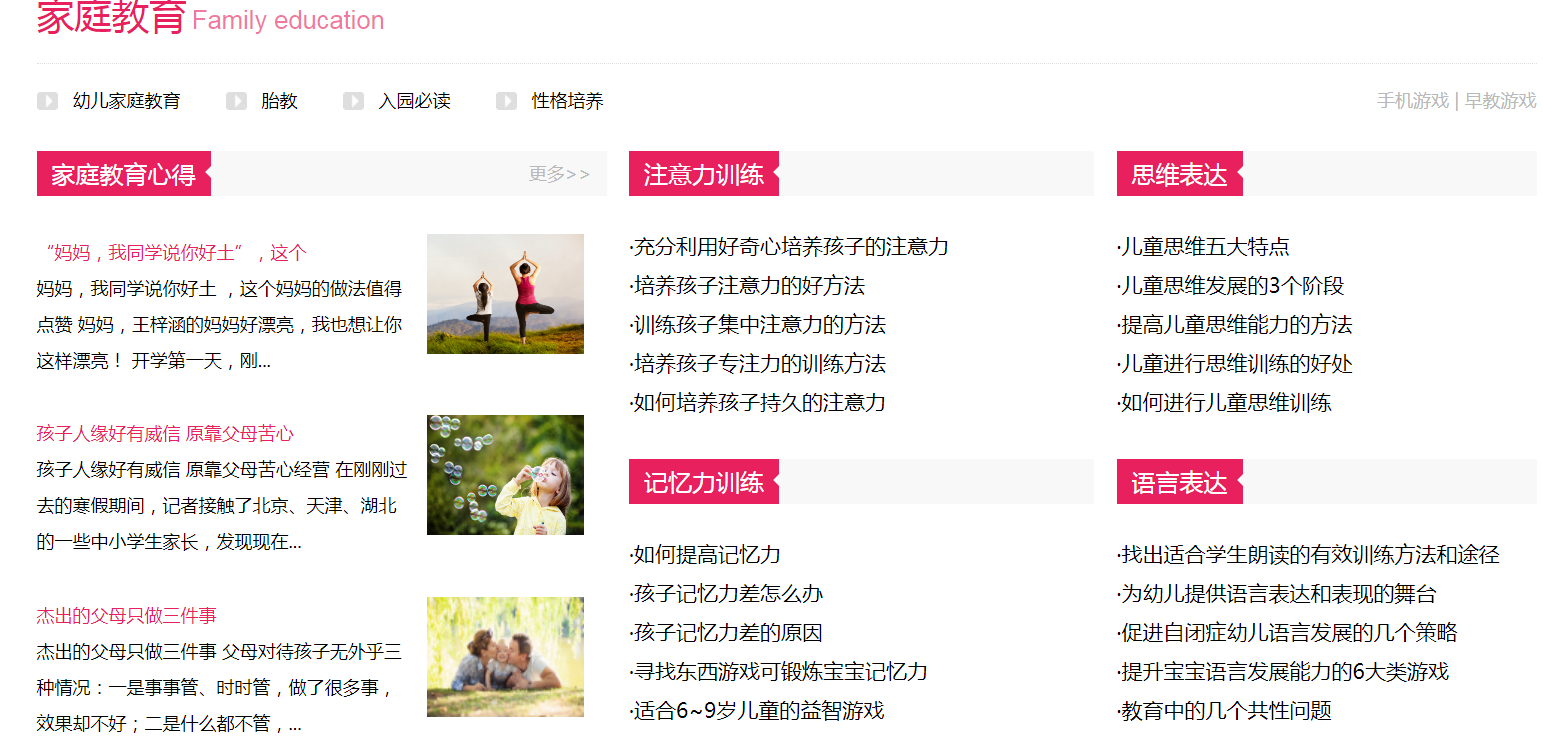View 提高儿童思维能力的方法
The width and height of the screenshot is (1543, 752).
click(x=1236, y=325)
